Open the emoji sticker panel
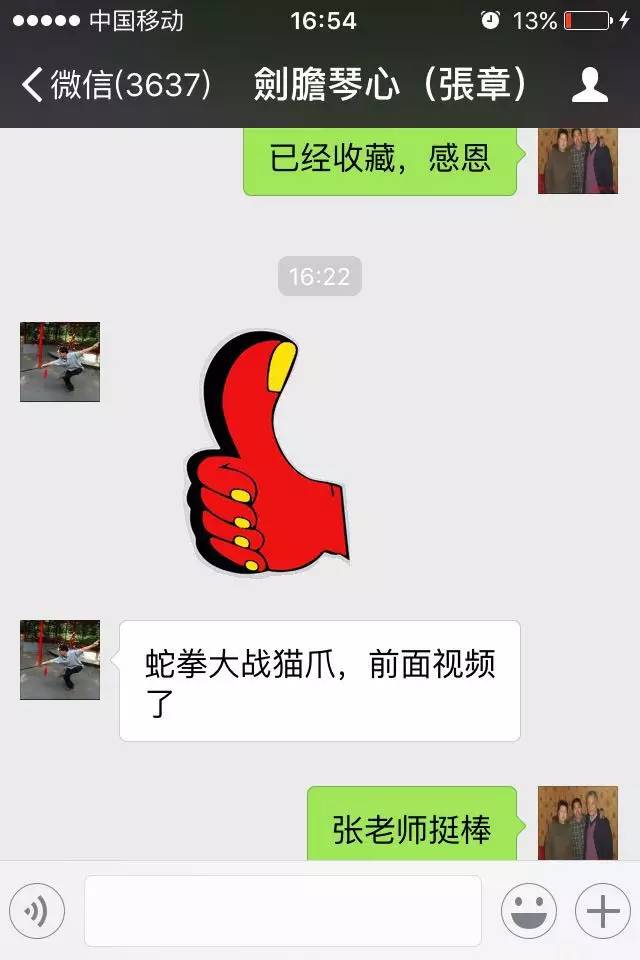This screenshot has height=960, width=640. point(529,911)
